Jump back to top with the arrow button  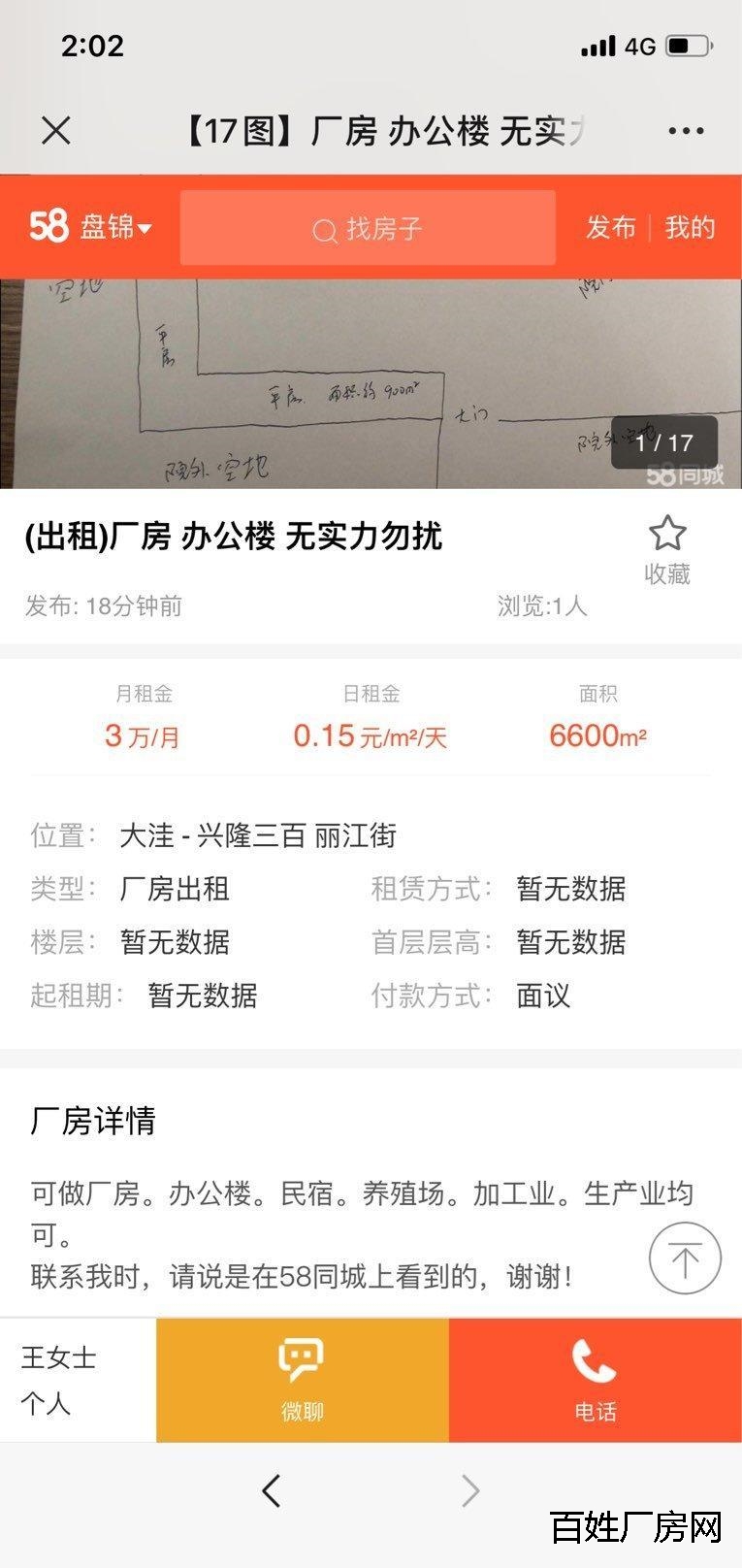[685, 1258]
